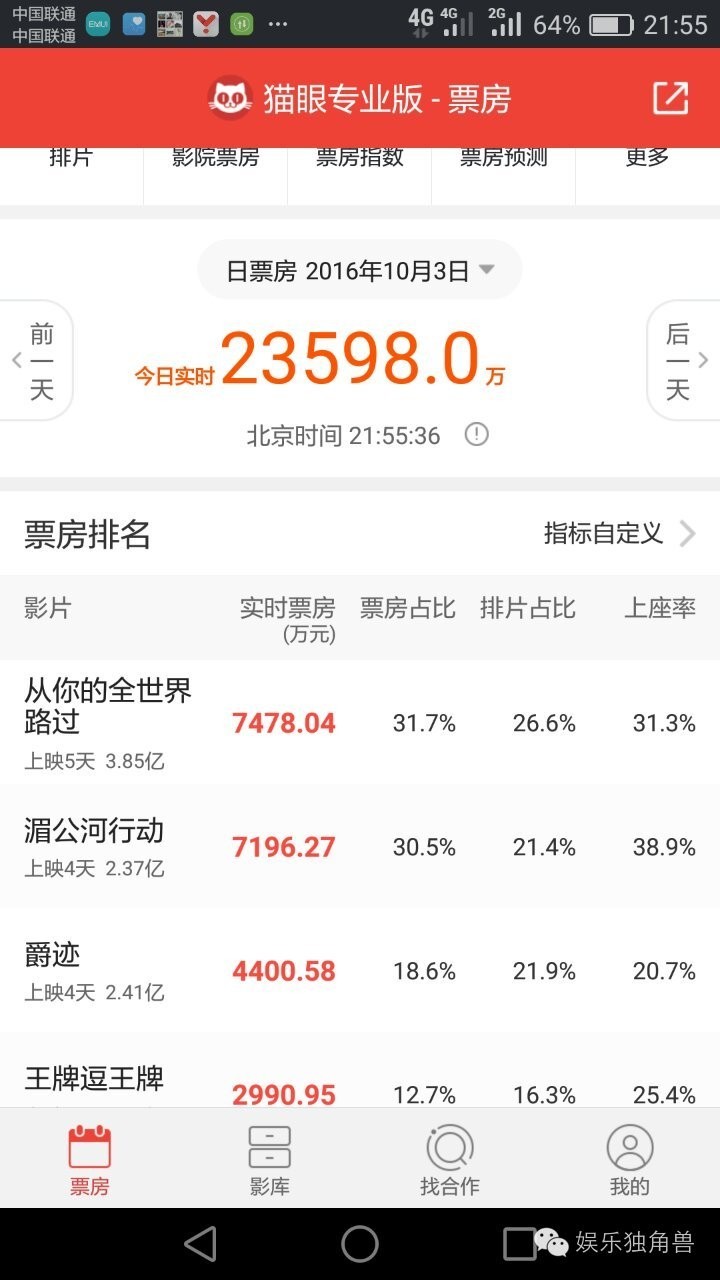Tap the info icon beside 北京时间
The height and width of the screenshot is (1280, 720).
coord(477,435)
